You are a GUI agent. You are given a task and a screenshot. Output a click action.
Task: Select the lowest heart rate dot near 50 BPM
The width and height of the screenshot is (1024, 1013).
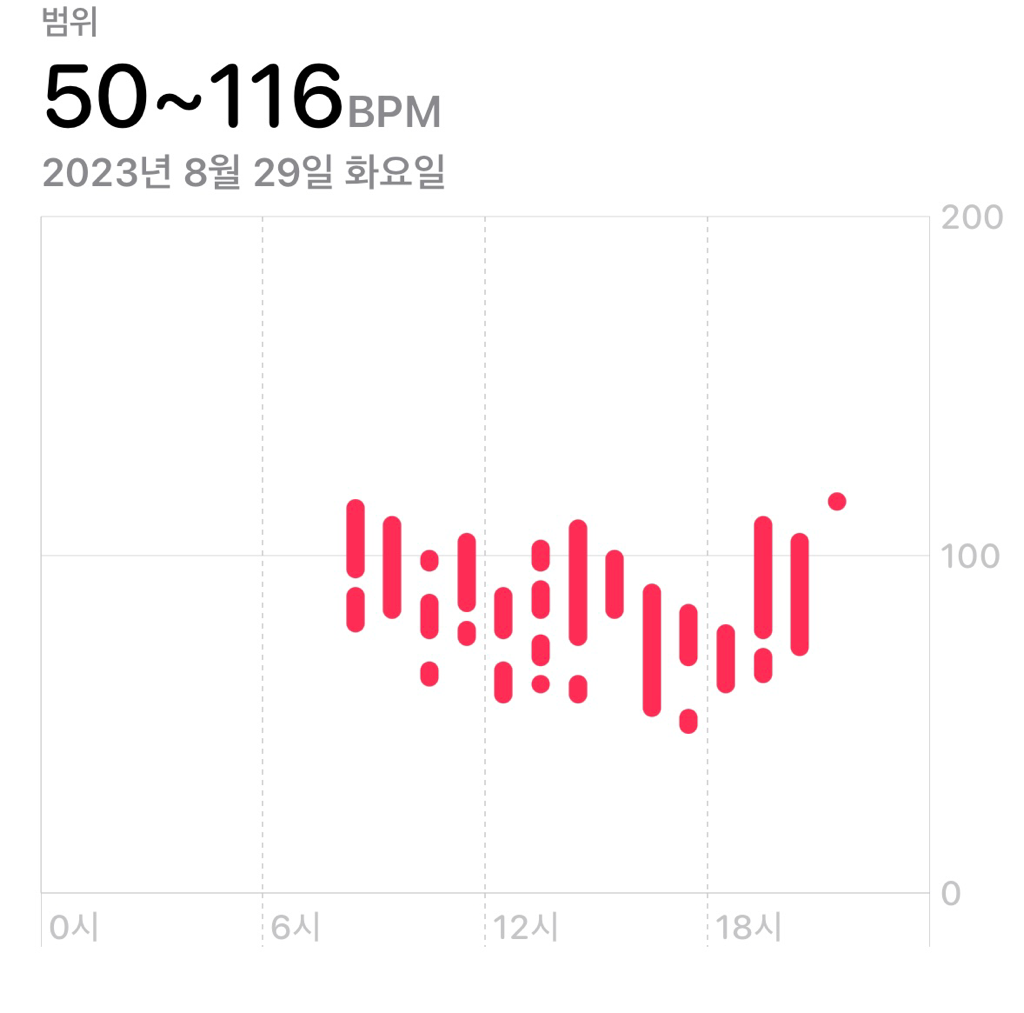pos(688,721)
